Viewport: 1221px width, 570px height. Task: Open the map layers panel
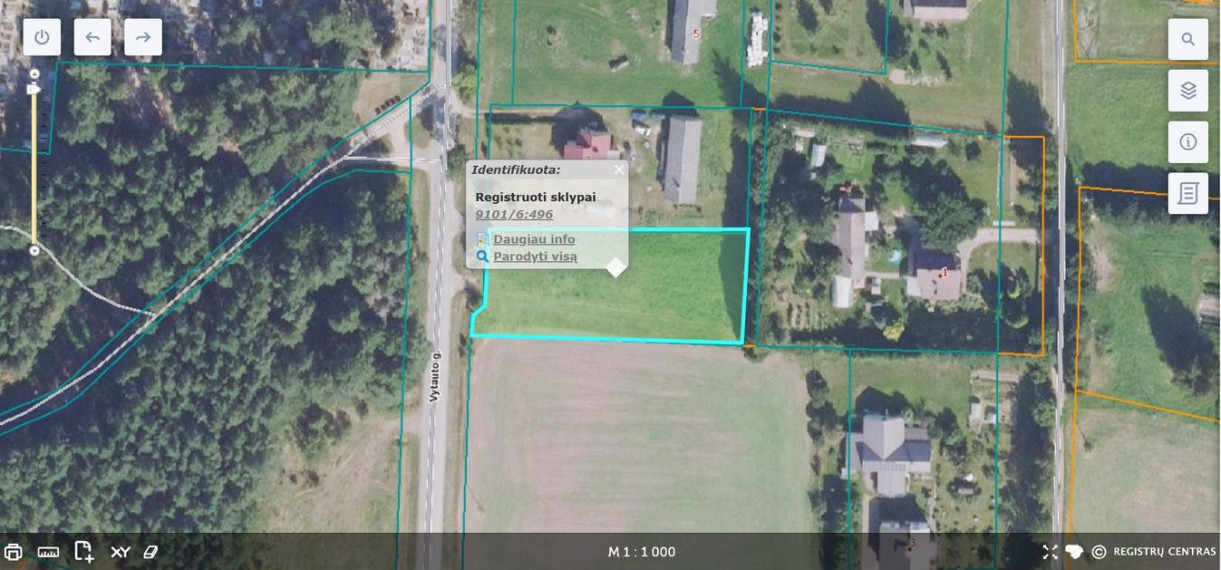[1188, 91]
